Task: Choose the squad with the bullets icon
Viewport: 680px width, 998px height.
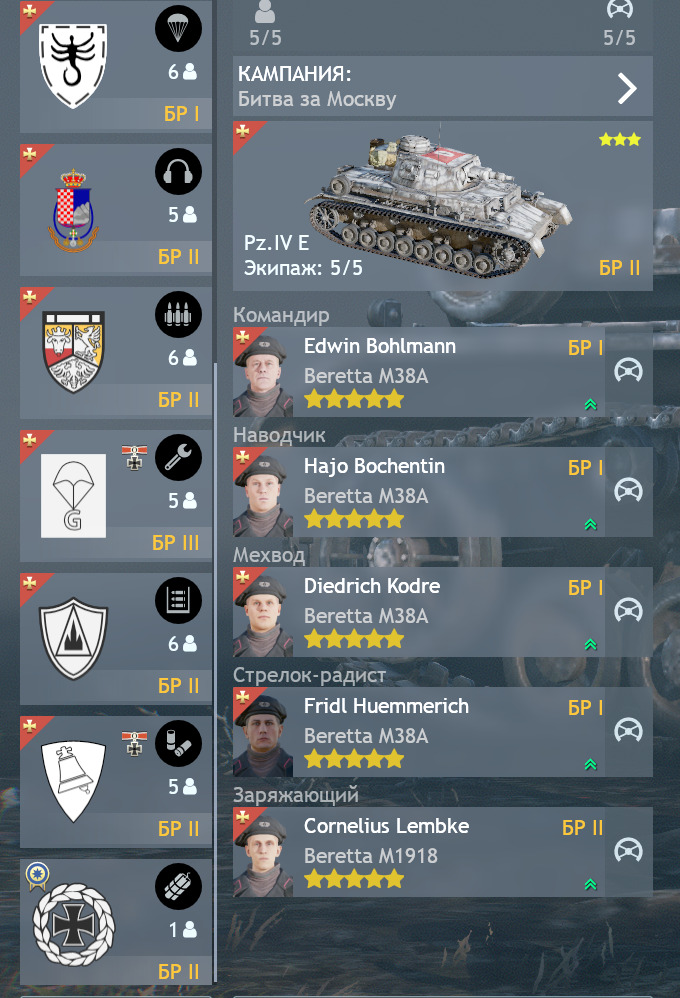Action: 116,353
